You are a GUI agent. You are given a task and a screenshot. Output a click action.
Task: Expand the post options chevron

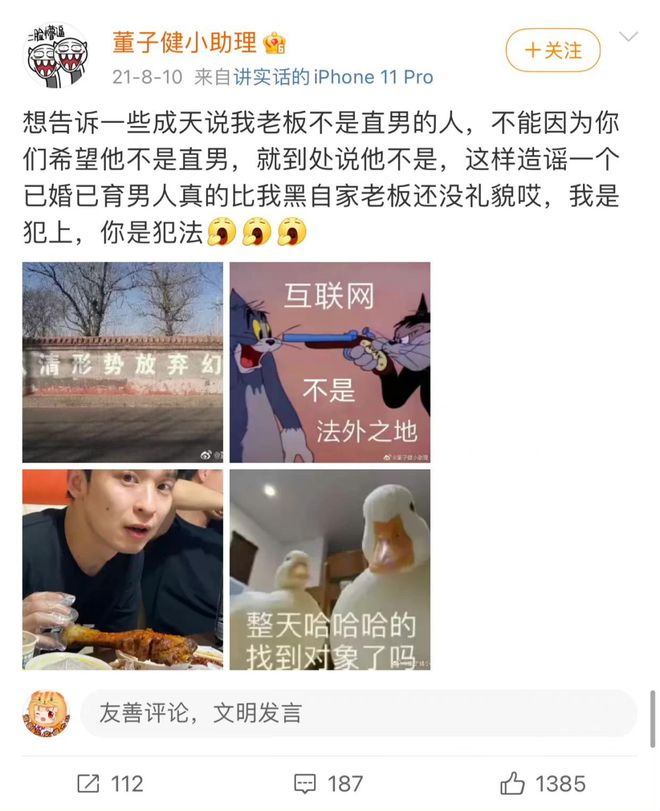click(629, 38)
